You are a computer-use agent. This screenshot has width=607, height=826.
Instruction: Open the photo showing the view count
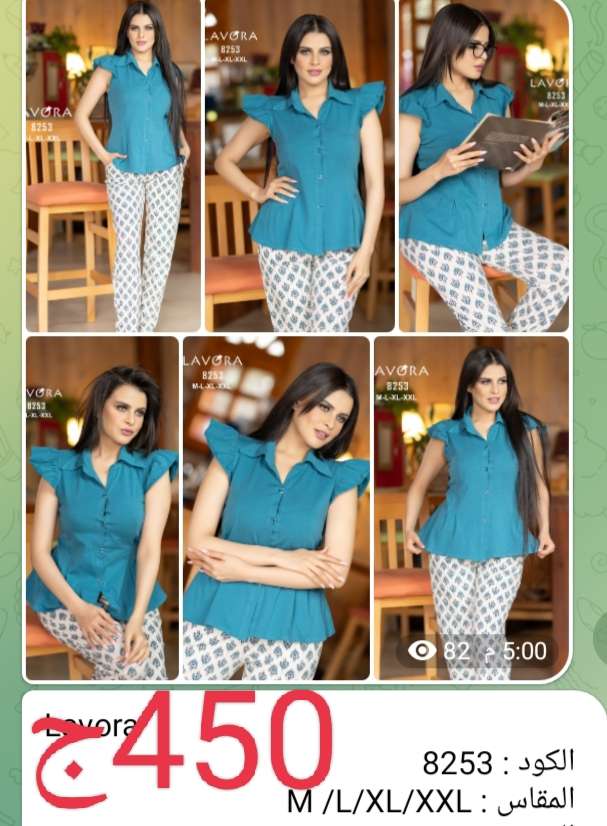click(x=470, y=508)
